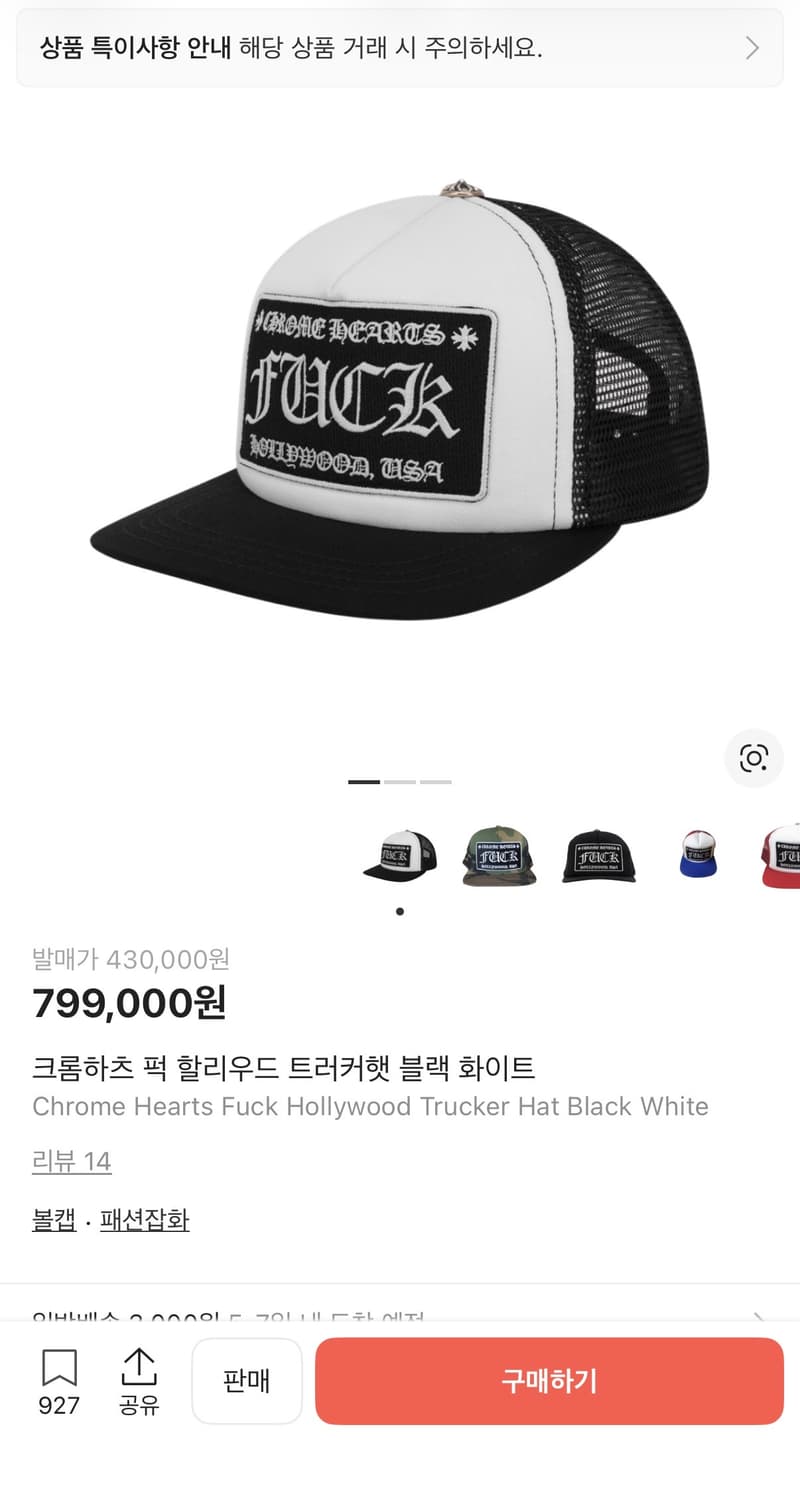Open the product caution notice banner
The width and height of the screenshot is (800, 1500).
coord(400,48)
